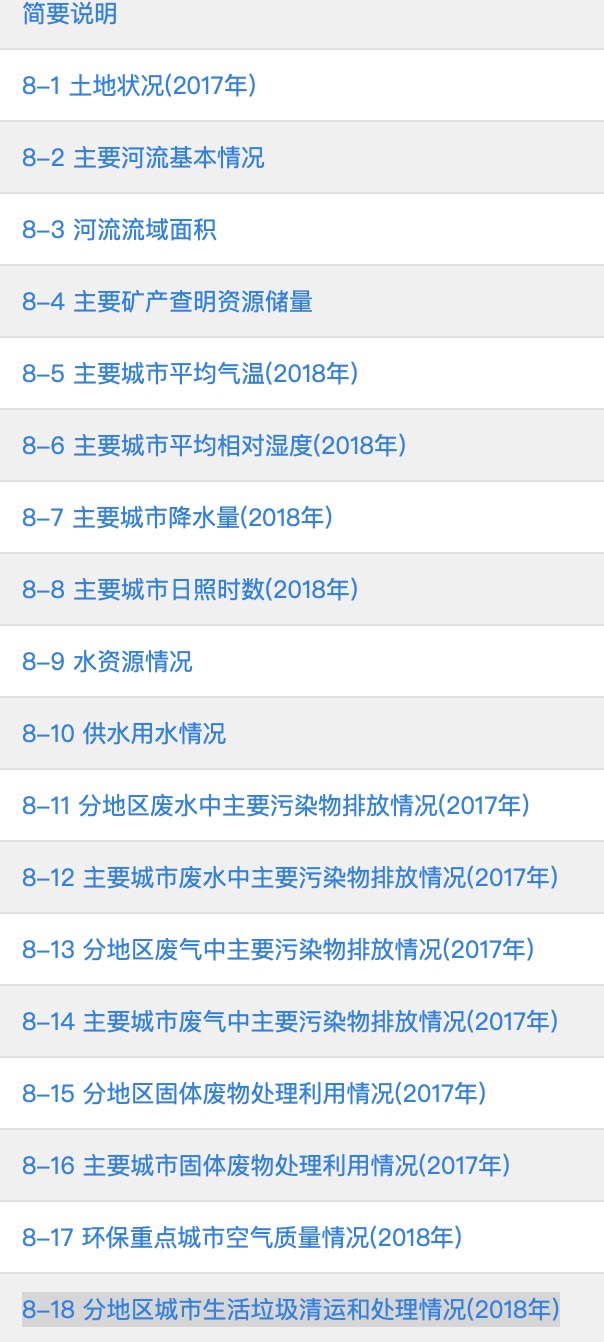Open 8-10 供水用水情况
This screenshot has width=604, height=1342.
pos(124,734)
